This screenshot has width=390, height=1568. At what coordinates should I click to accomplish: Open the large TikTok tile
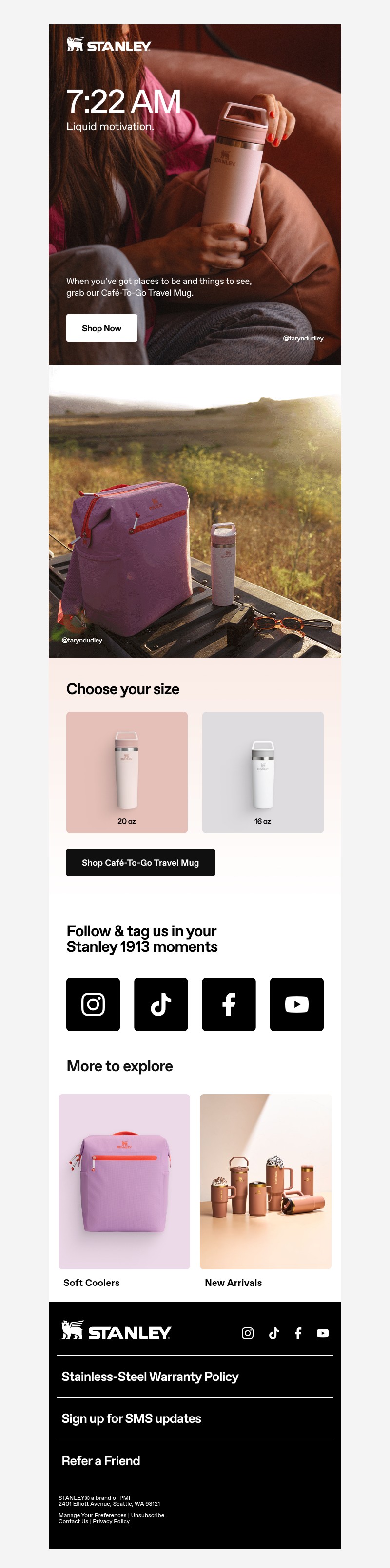[x=161, y=1004]
